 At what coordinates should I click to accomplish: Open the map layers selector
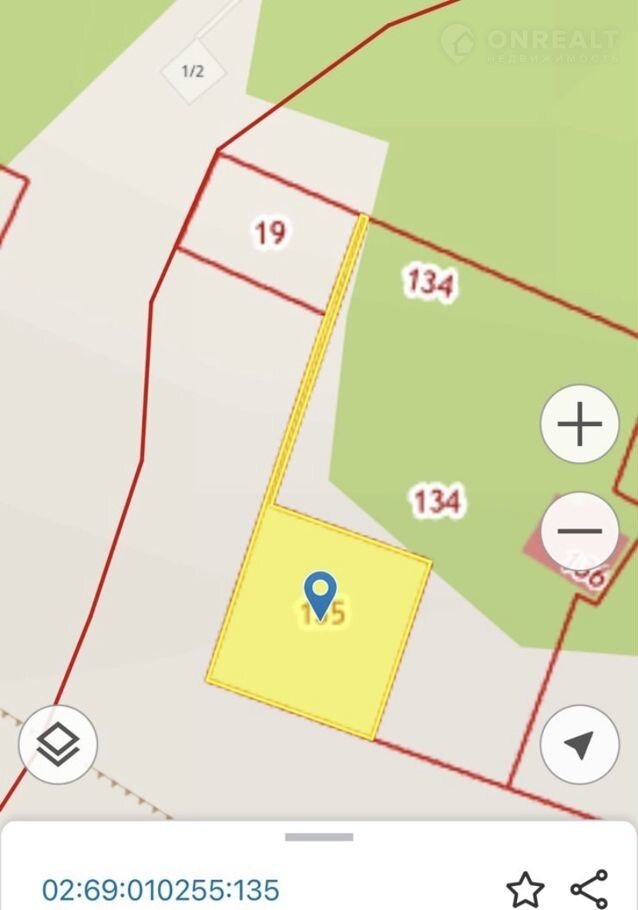tap(58, 744)
